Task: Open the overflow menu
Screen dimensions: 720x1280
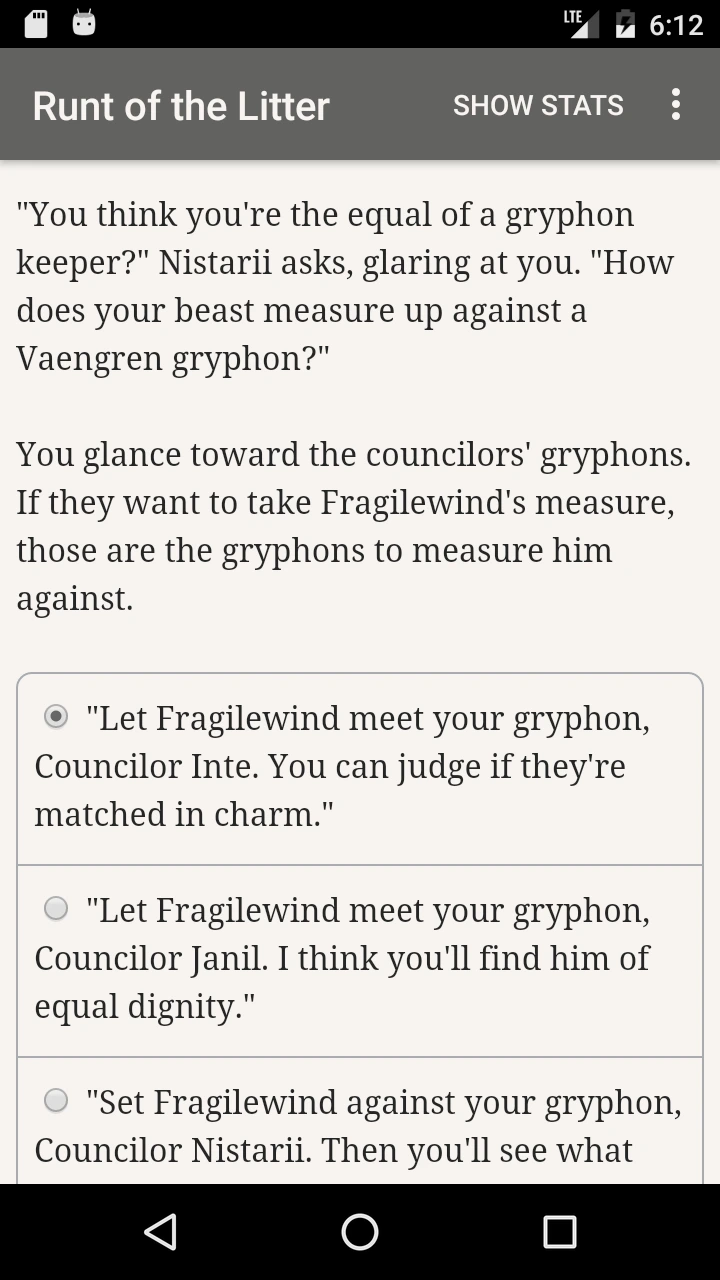Action: coord(676,105)
